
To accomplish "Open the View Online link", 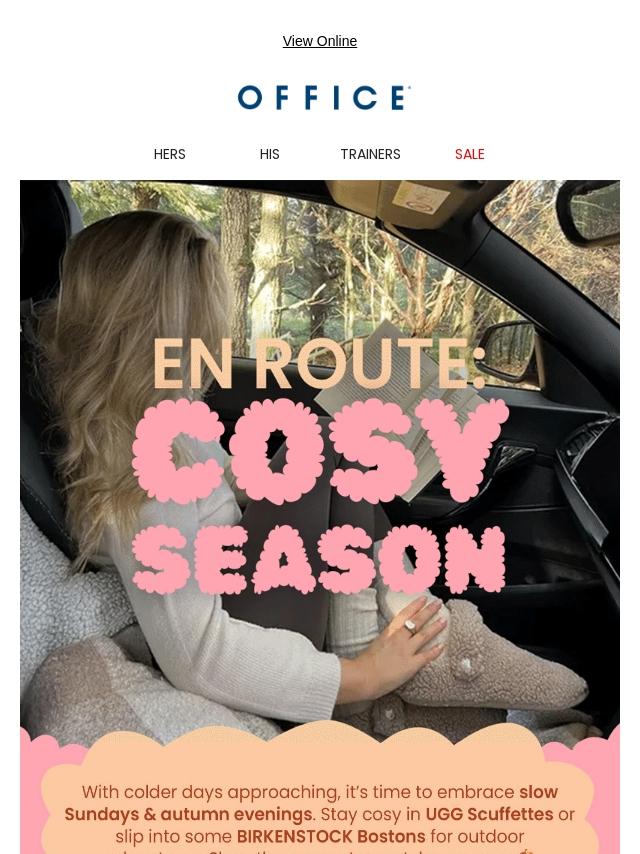I will coord(320,41).
